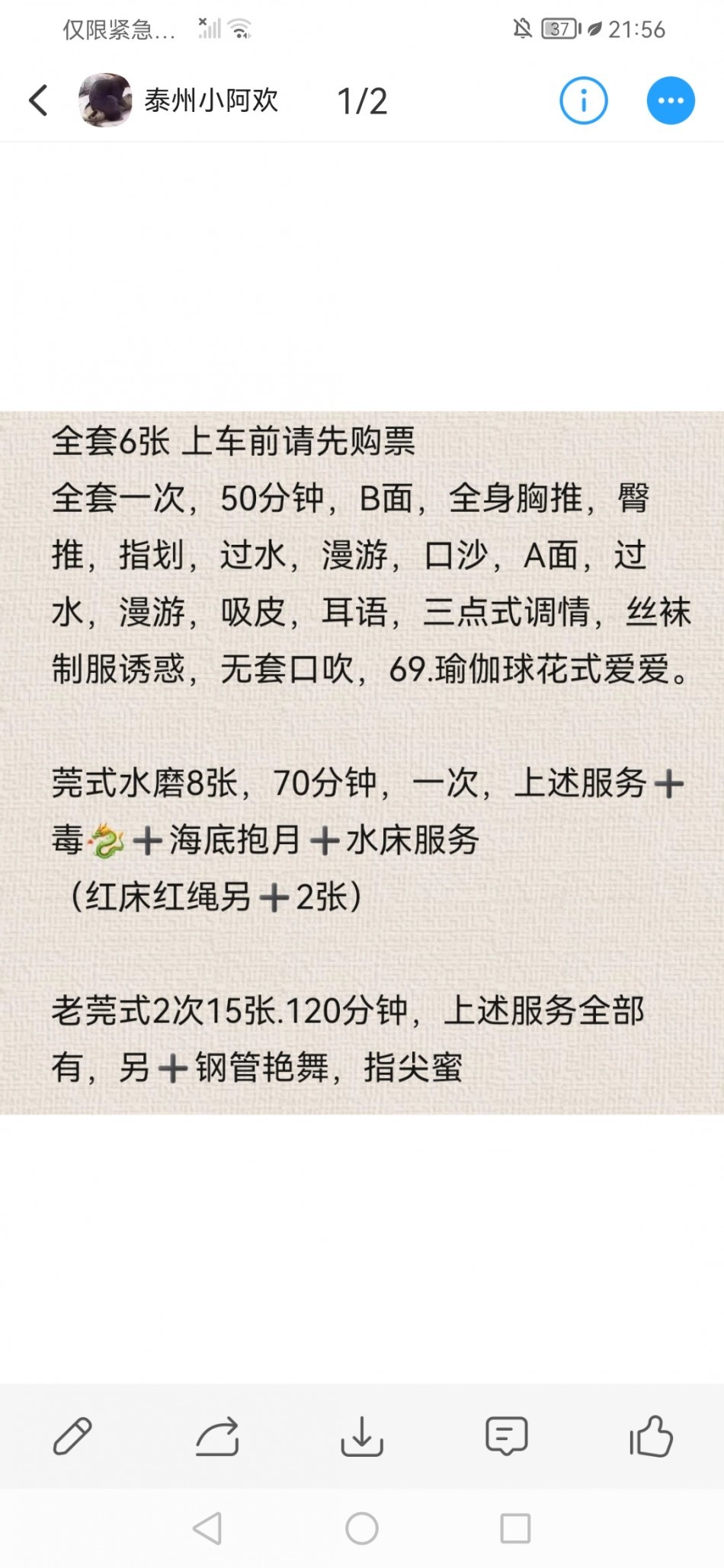Open the system recent apps button

(x=515, y=1528)
